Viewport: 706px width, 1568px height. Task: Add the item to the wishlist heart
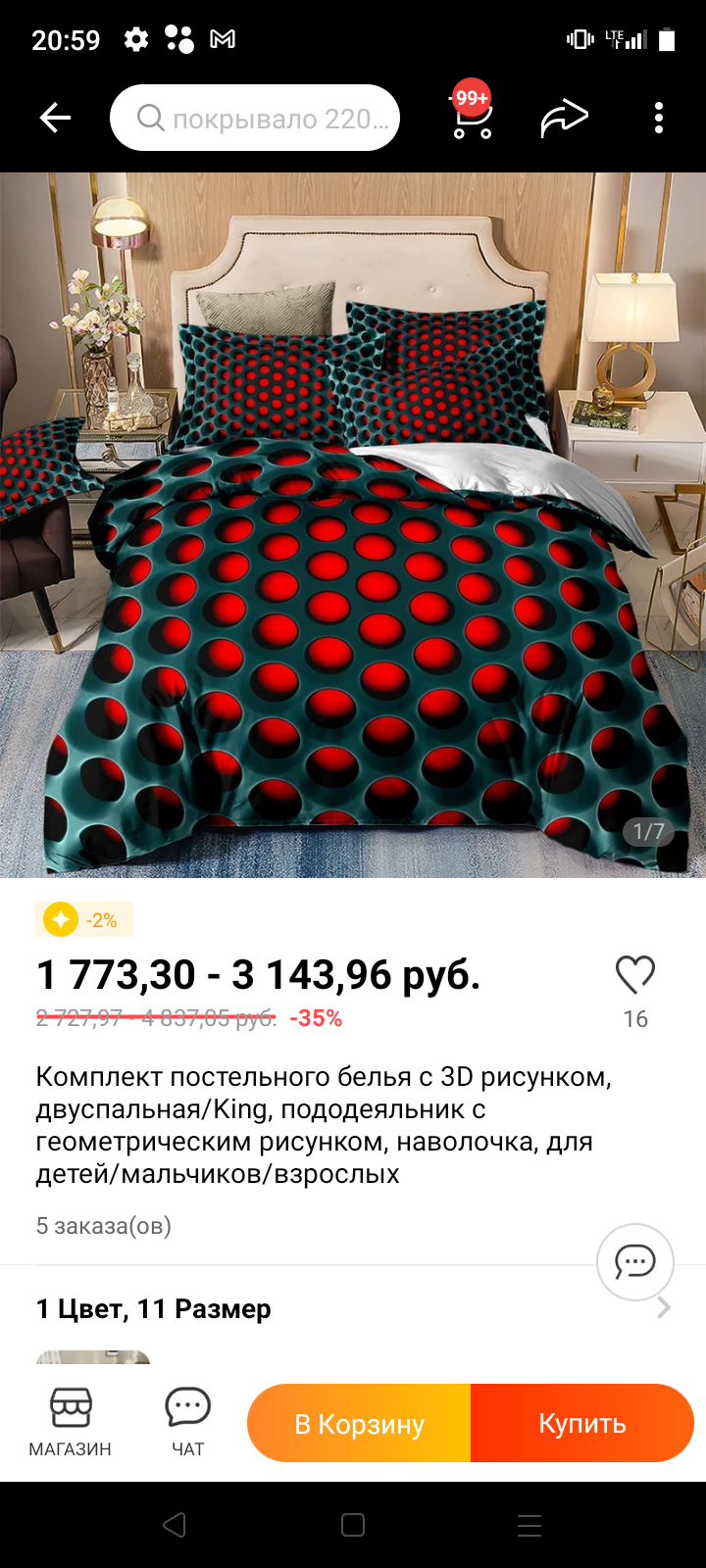[634, 975]
